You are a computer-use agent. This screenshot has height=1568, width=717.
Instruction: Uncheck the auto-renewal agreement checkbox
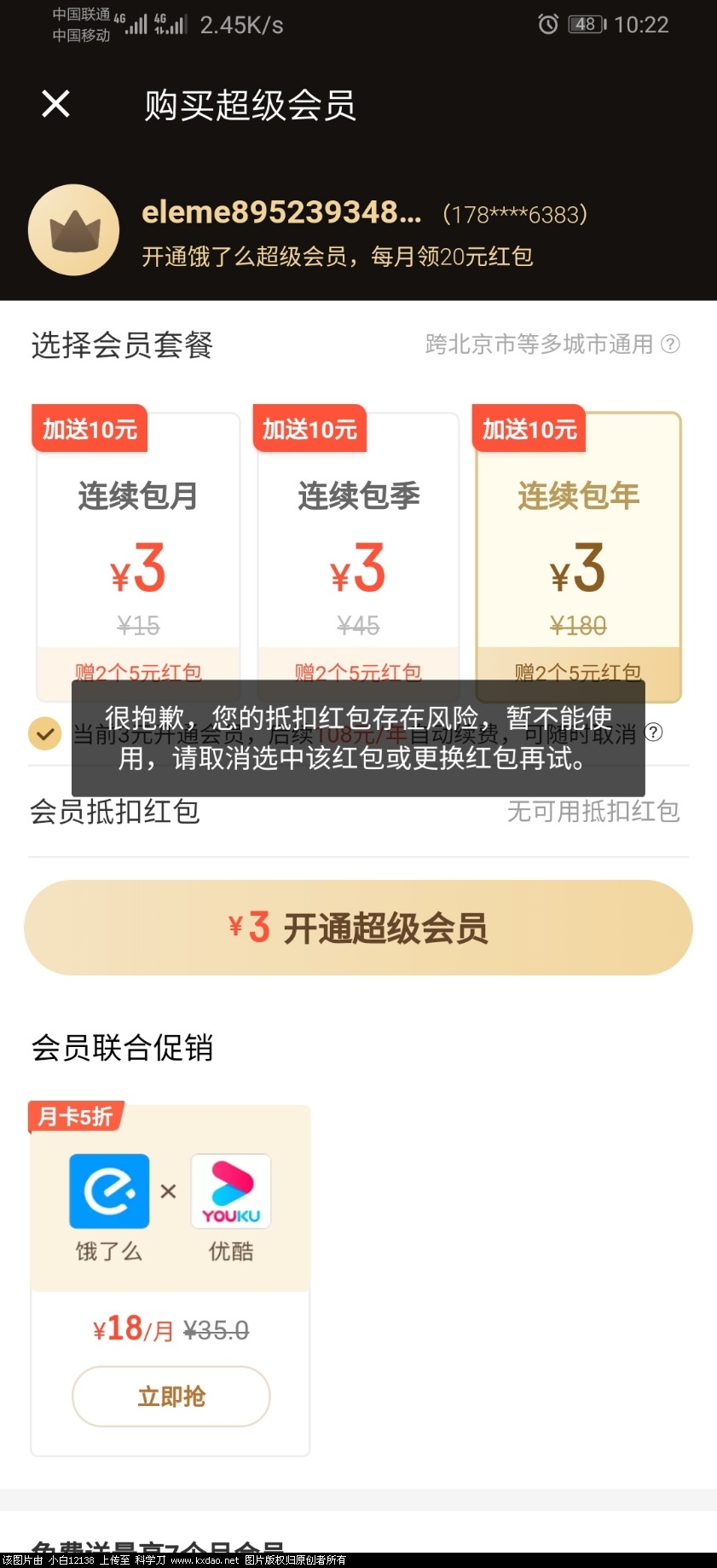click(44, 733)
